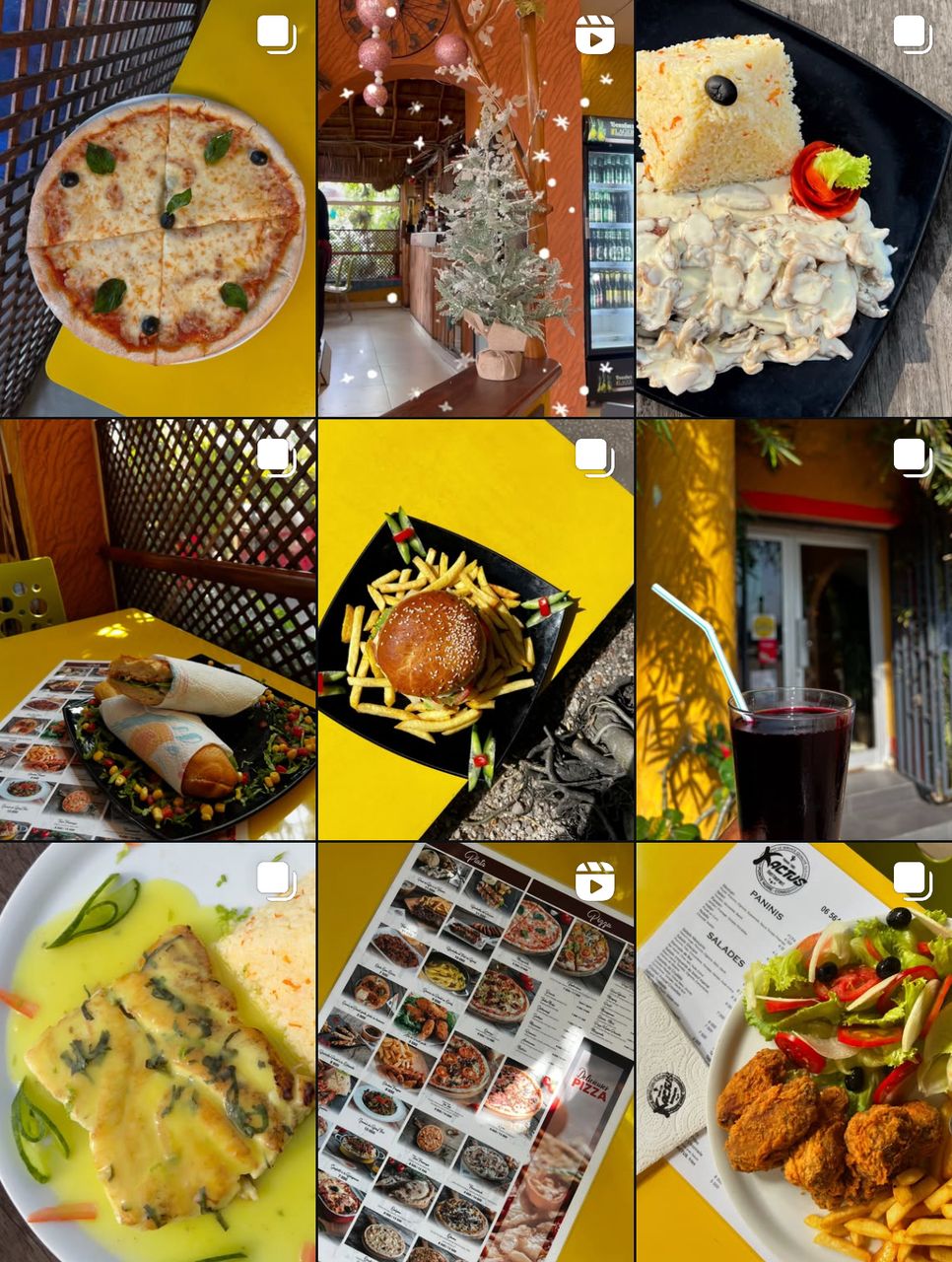This screenshot has width=952, height=1262.
Task: Play the restaurant menu reel
Action: click(x=475, y=1052)
